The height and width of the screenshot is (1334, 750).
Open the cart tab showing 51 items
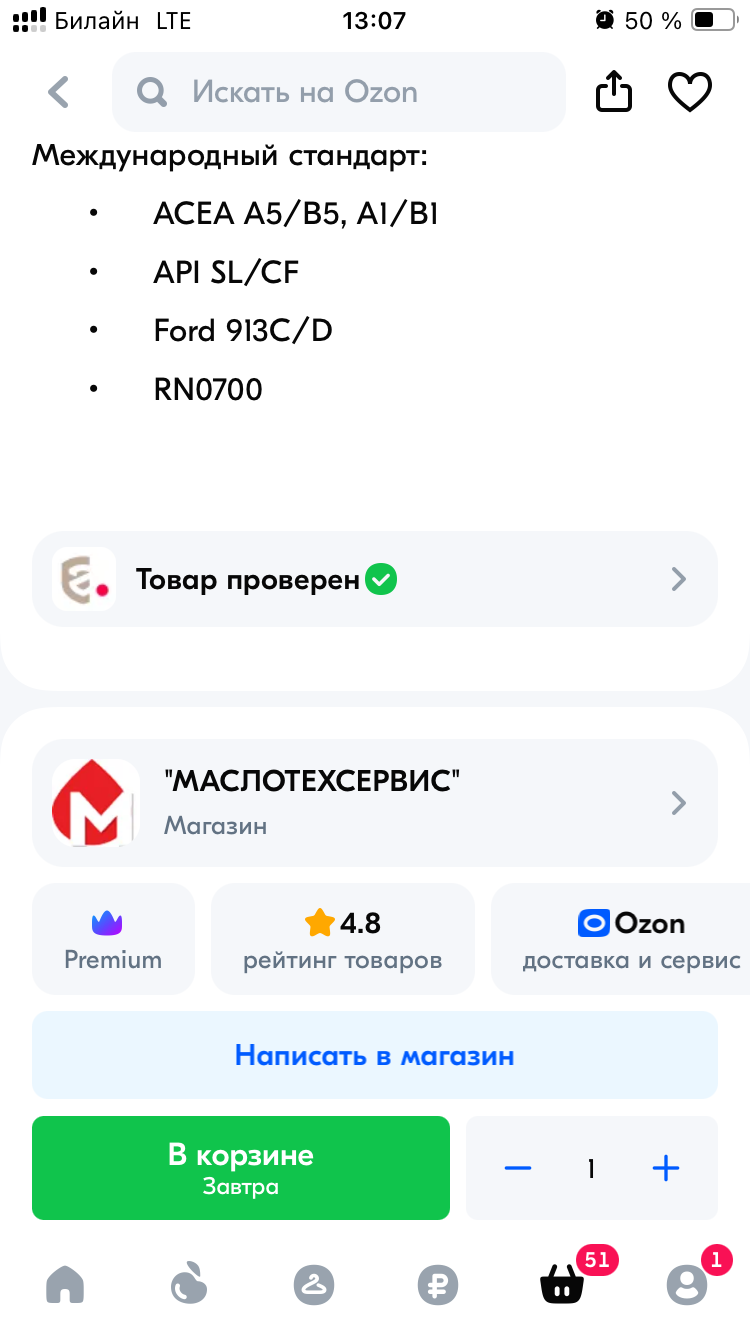563,1283
